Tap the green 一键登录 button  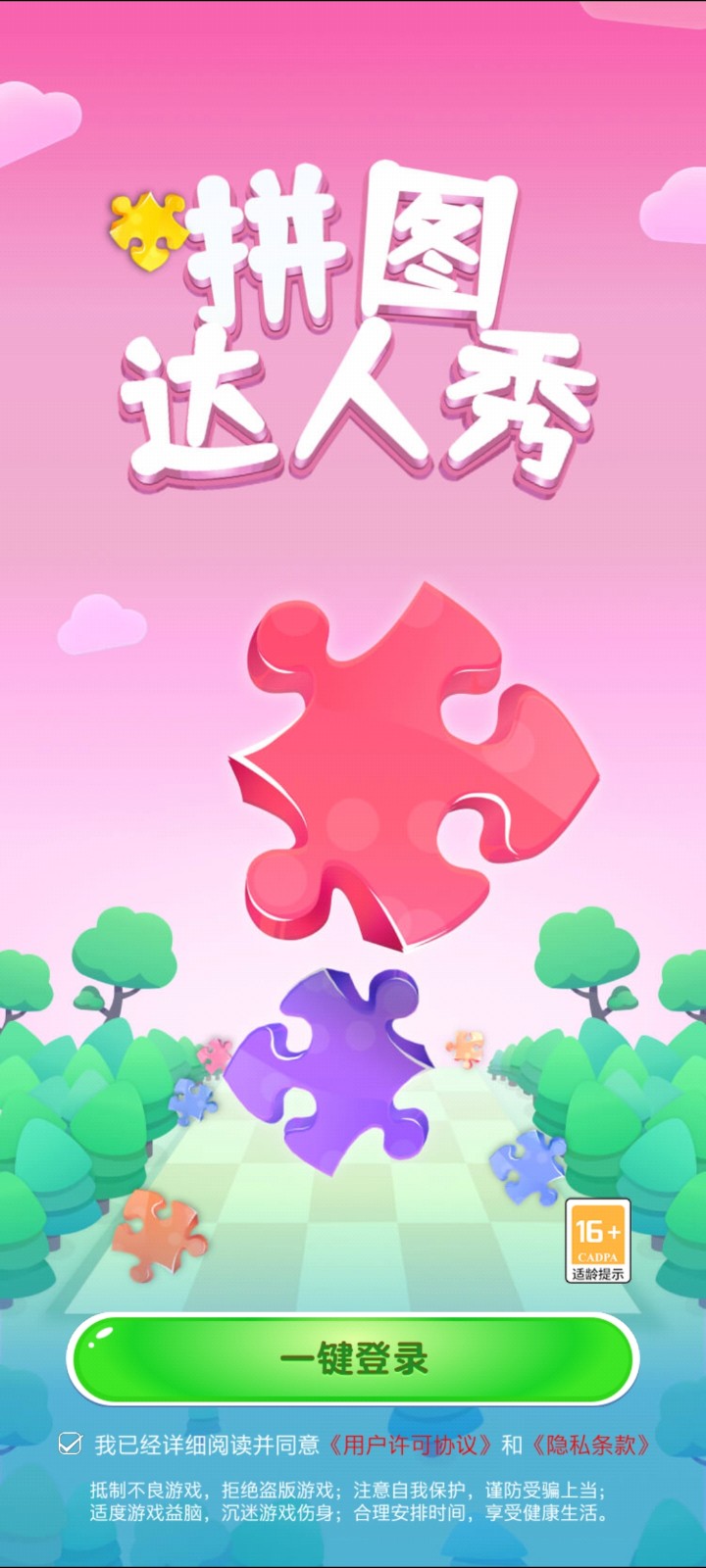coord(353,1359)
